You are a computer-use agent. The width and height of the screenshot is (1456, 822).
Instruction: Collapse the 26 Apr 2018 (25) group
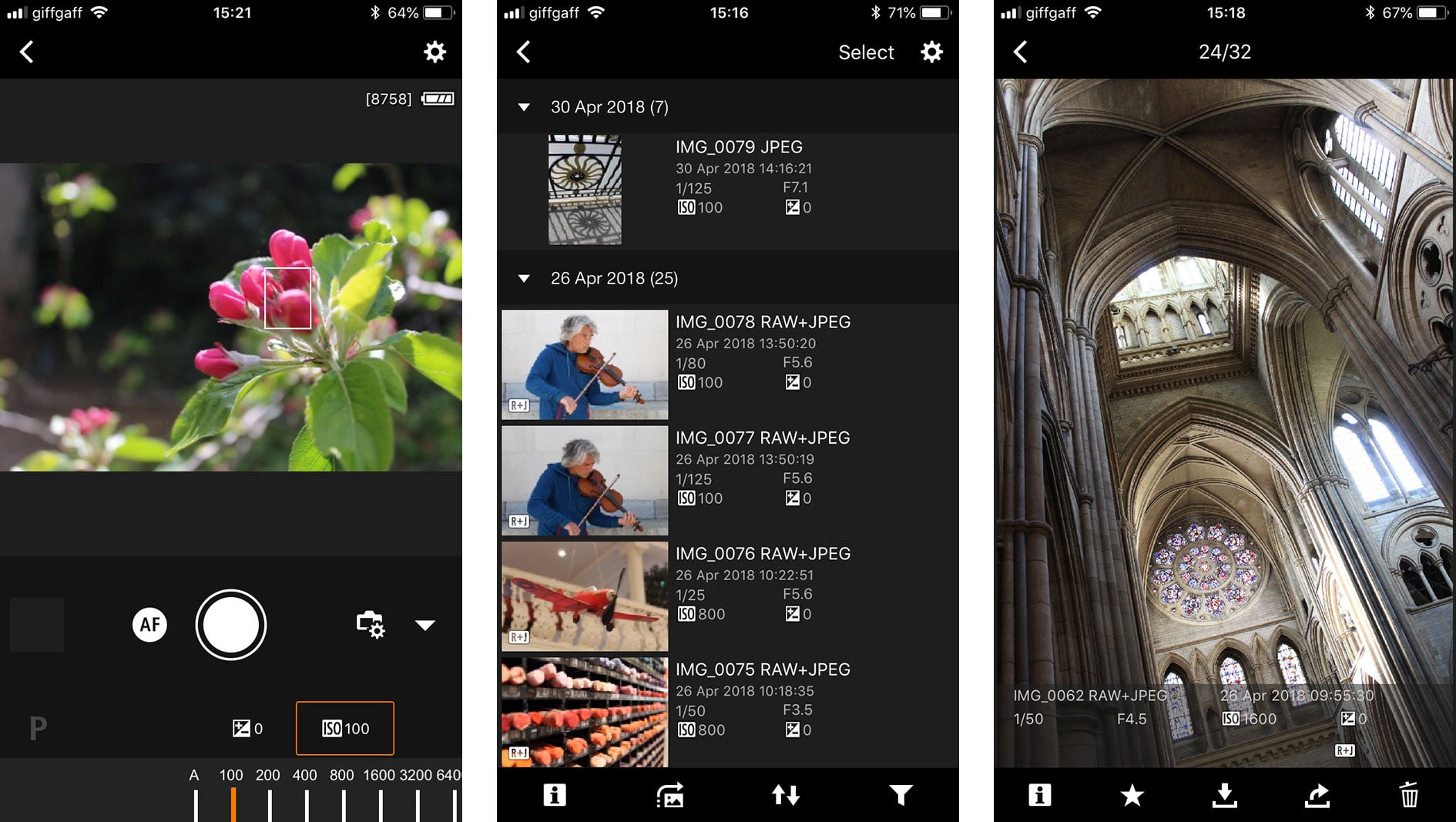pos(524,279)
